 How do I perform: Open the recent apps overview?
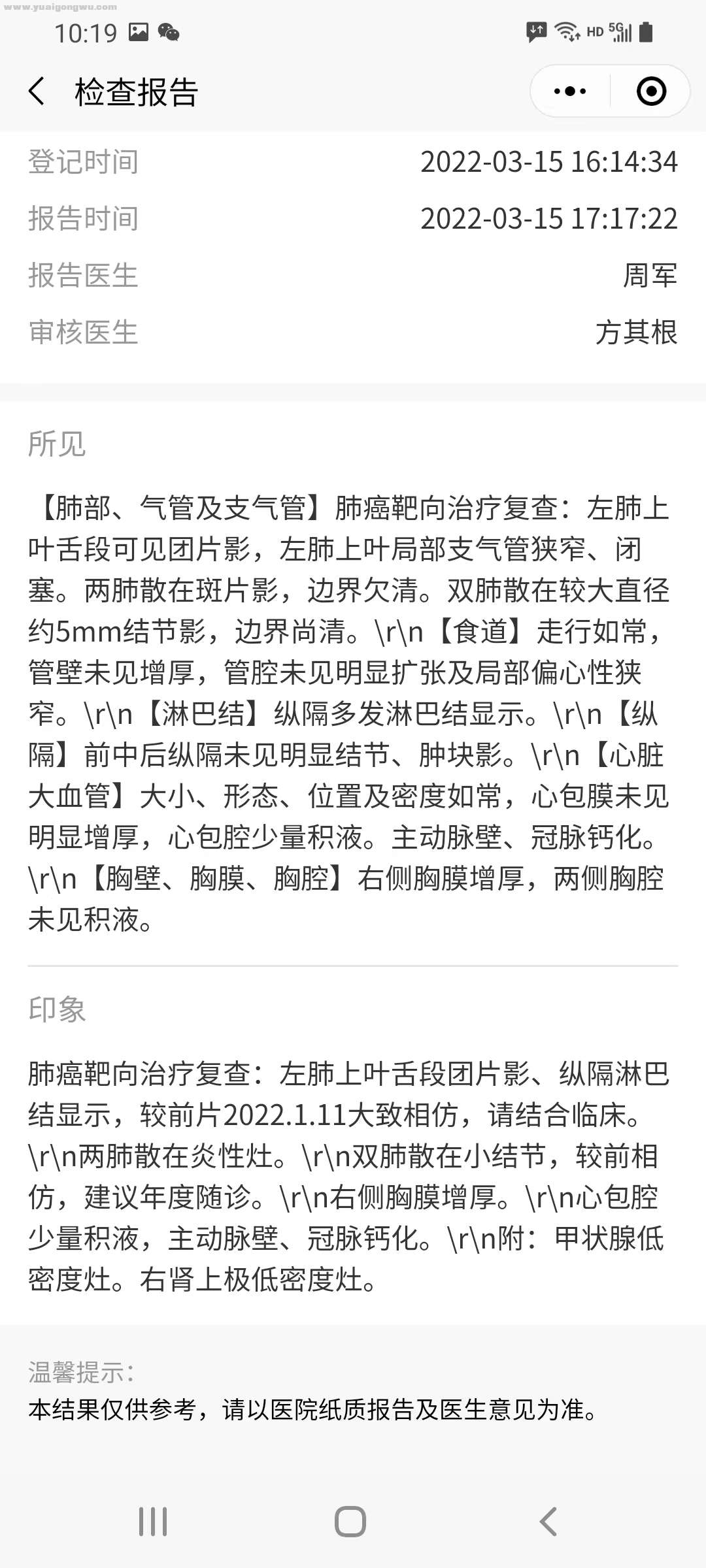pyautogui.click(x=153, y=1522)
